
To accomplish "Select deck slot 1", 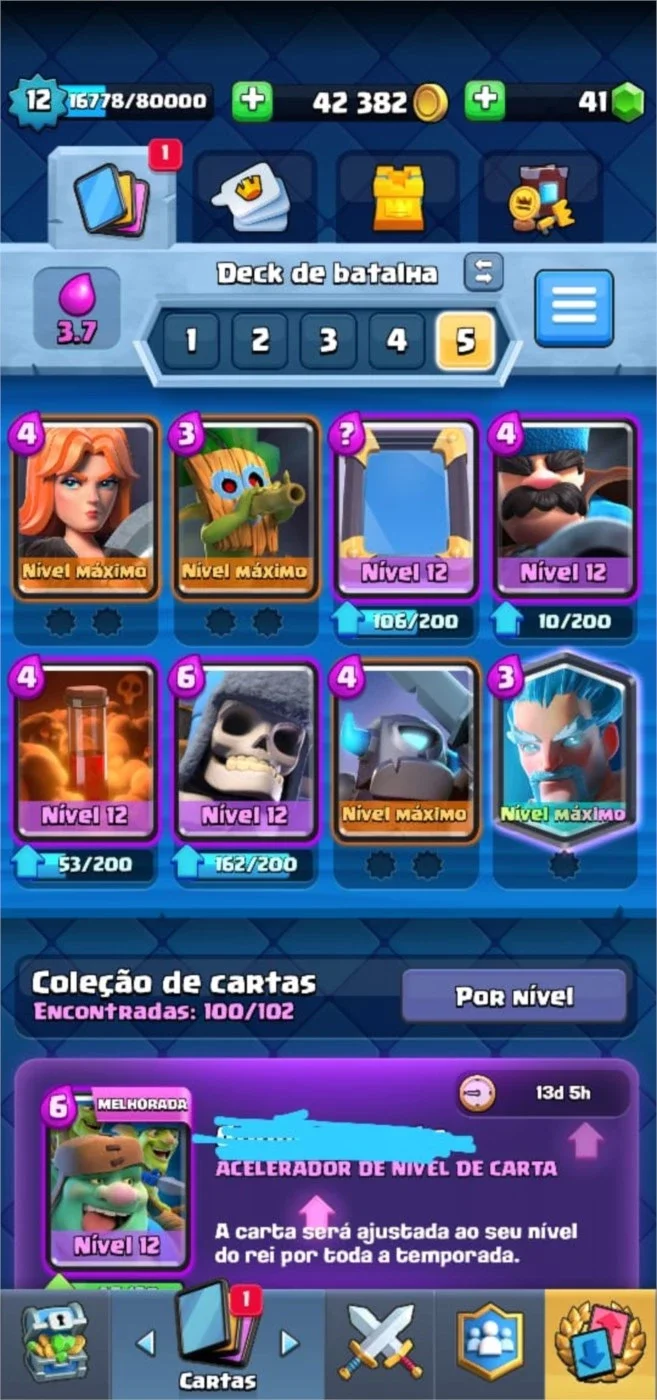I will pyautogui.click(x=189, y=341).
